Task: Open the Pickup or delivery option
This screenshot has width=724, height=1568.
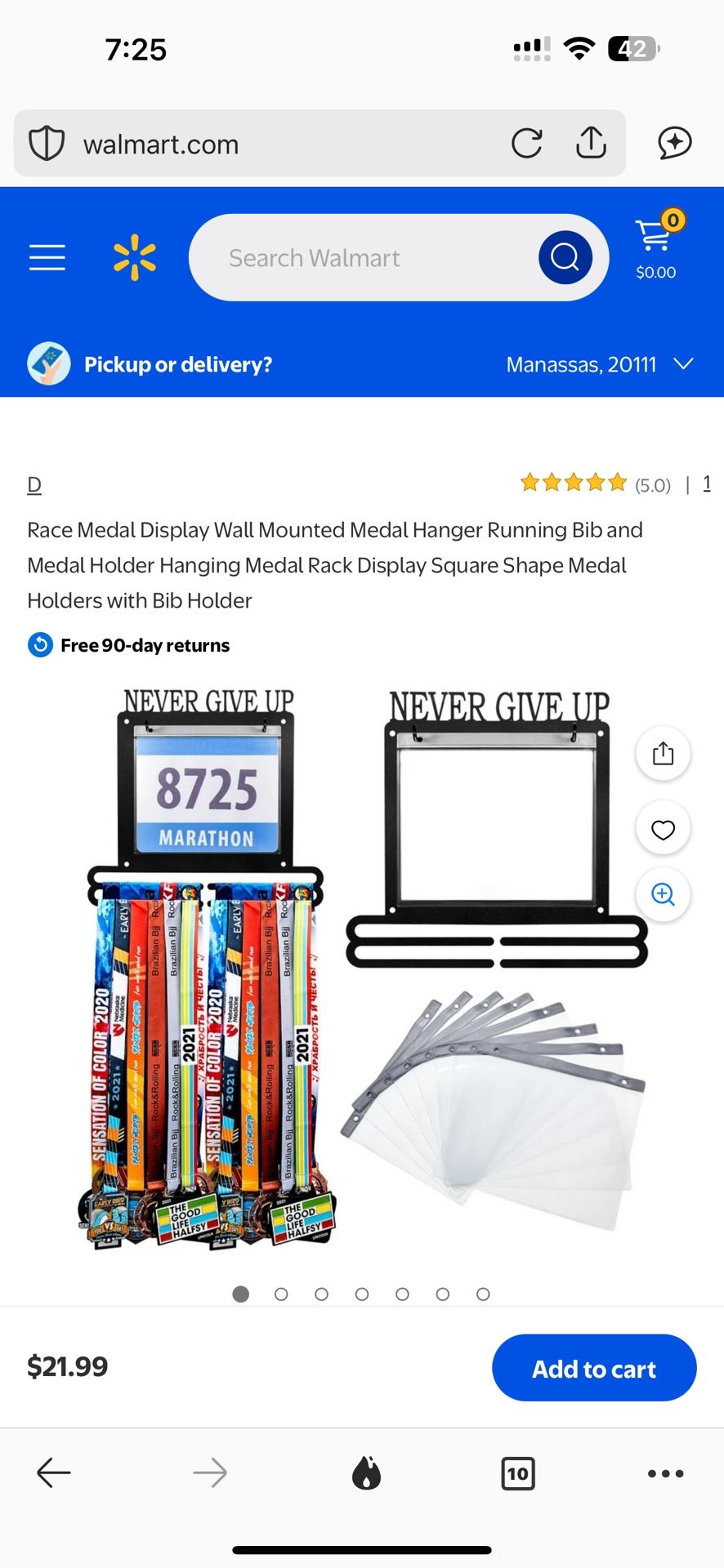Action: pyautogui.click(x=177, y=364)
